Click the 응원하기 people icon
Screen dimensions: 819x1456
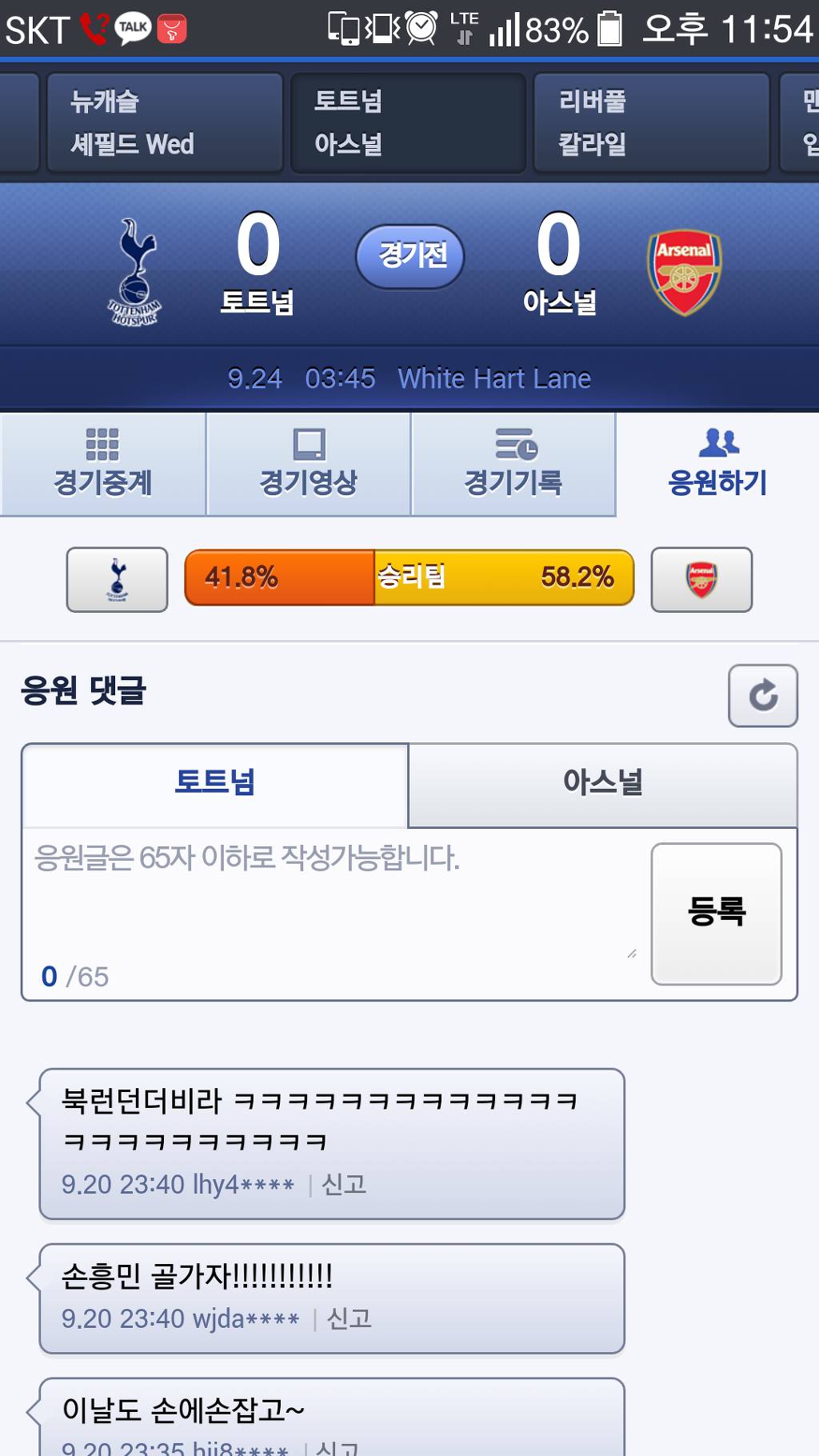[716, 464]
